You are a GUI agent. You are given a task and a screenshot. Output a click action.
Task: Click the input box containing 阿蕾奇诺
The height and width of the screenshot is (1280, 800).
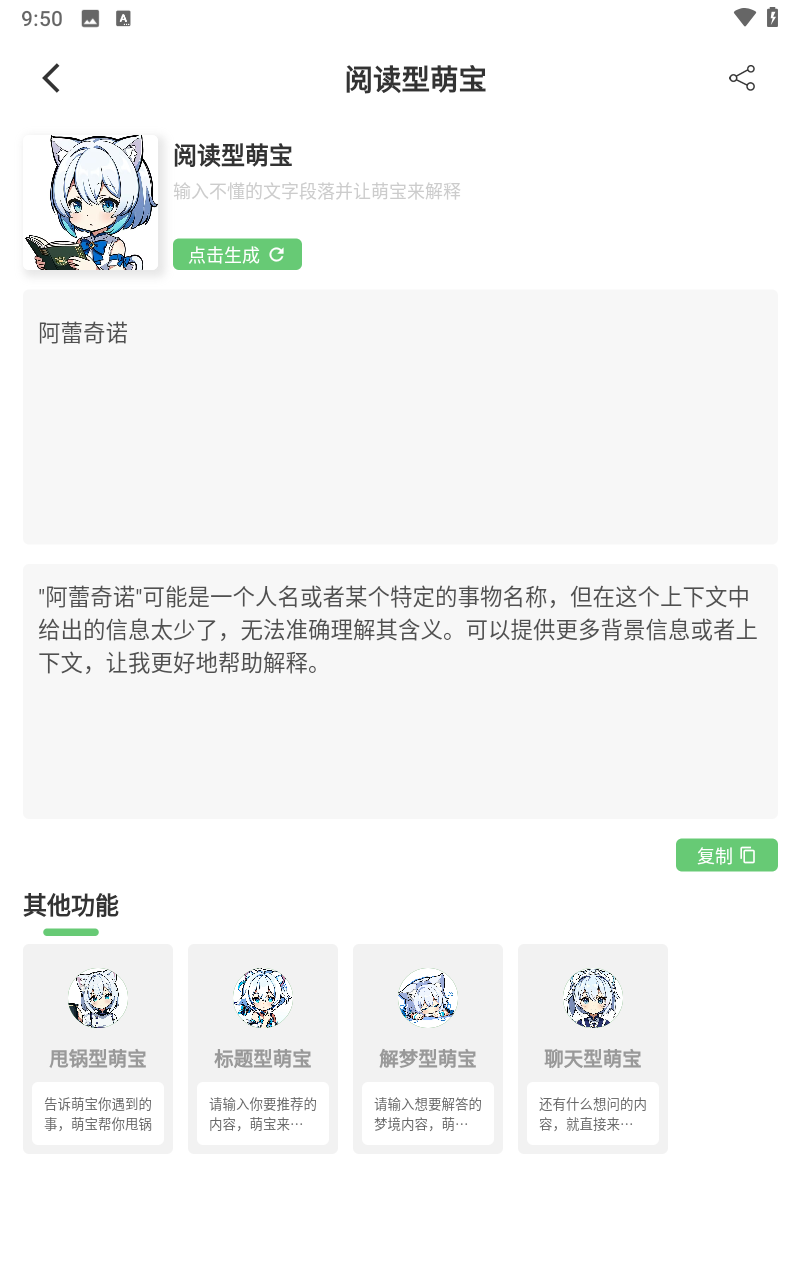pos(400,416)
